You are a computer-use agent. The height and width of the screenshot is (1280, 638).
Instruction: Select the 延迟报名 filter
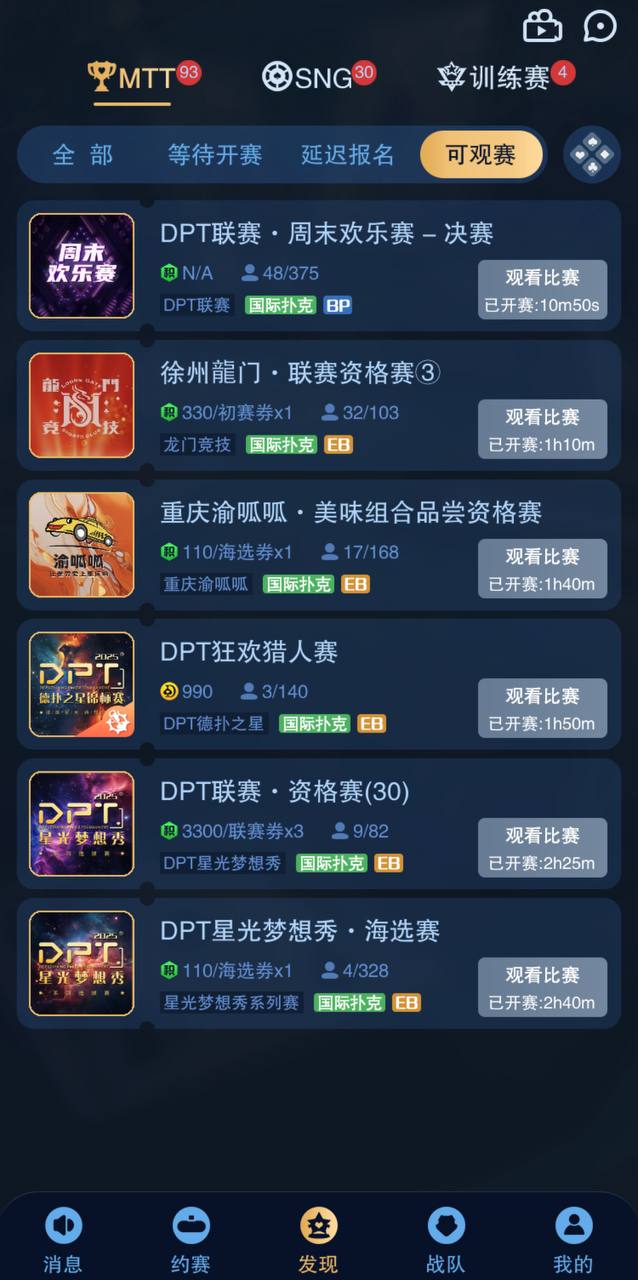348,155
